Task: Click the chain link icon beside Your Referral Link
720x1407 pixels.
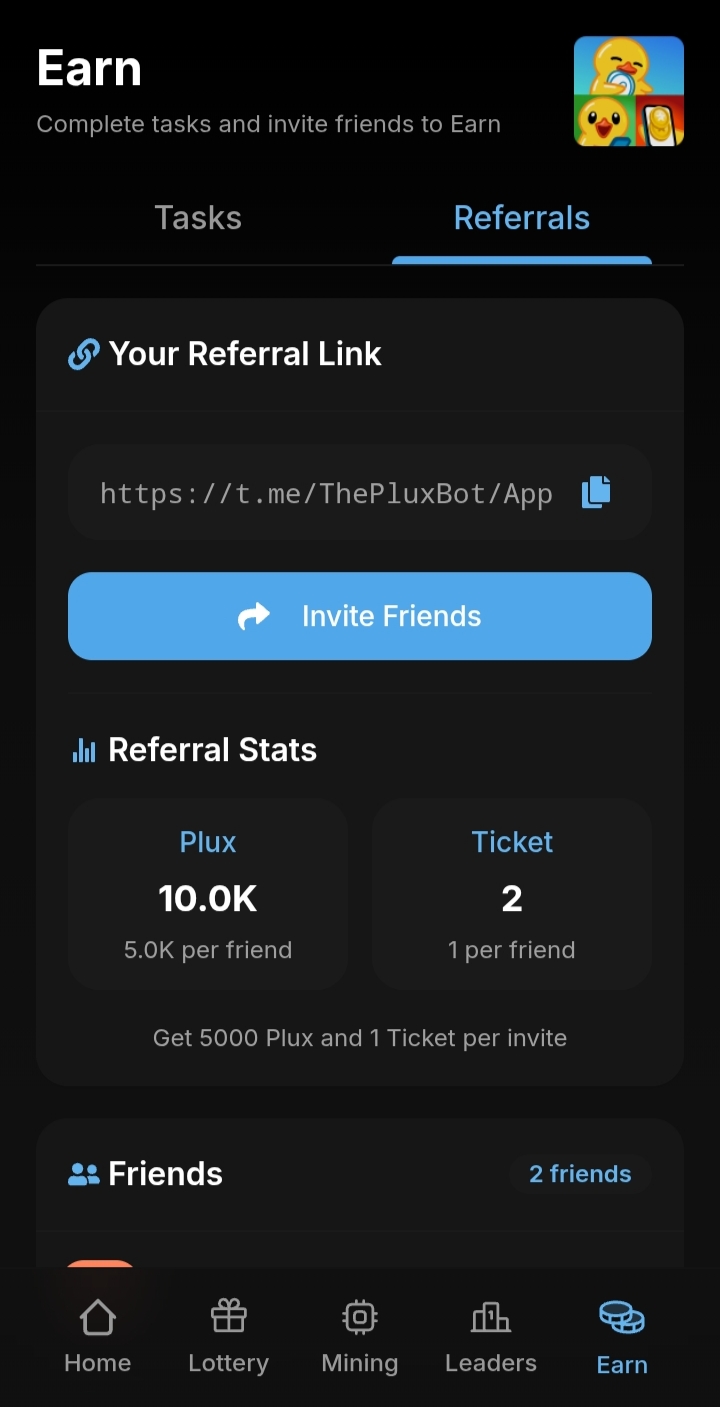Action: pos(84,353)
